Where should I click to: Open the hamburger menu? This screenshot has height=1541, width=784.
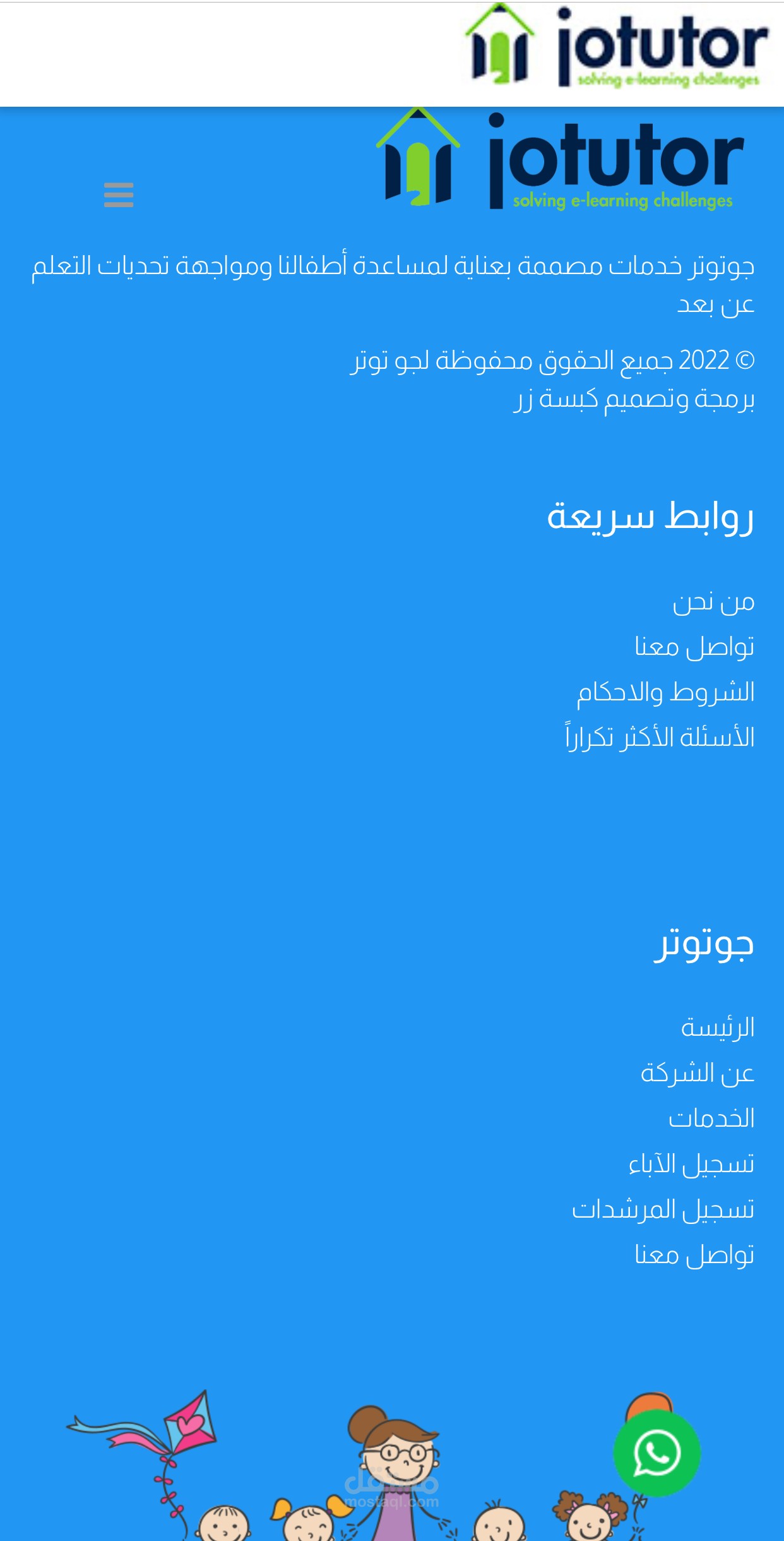click(x=119, y=195)
